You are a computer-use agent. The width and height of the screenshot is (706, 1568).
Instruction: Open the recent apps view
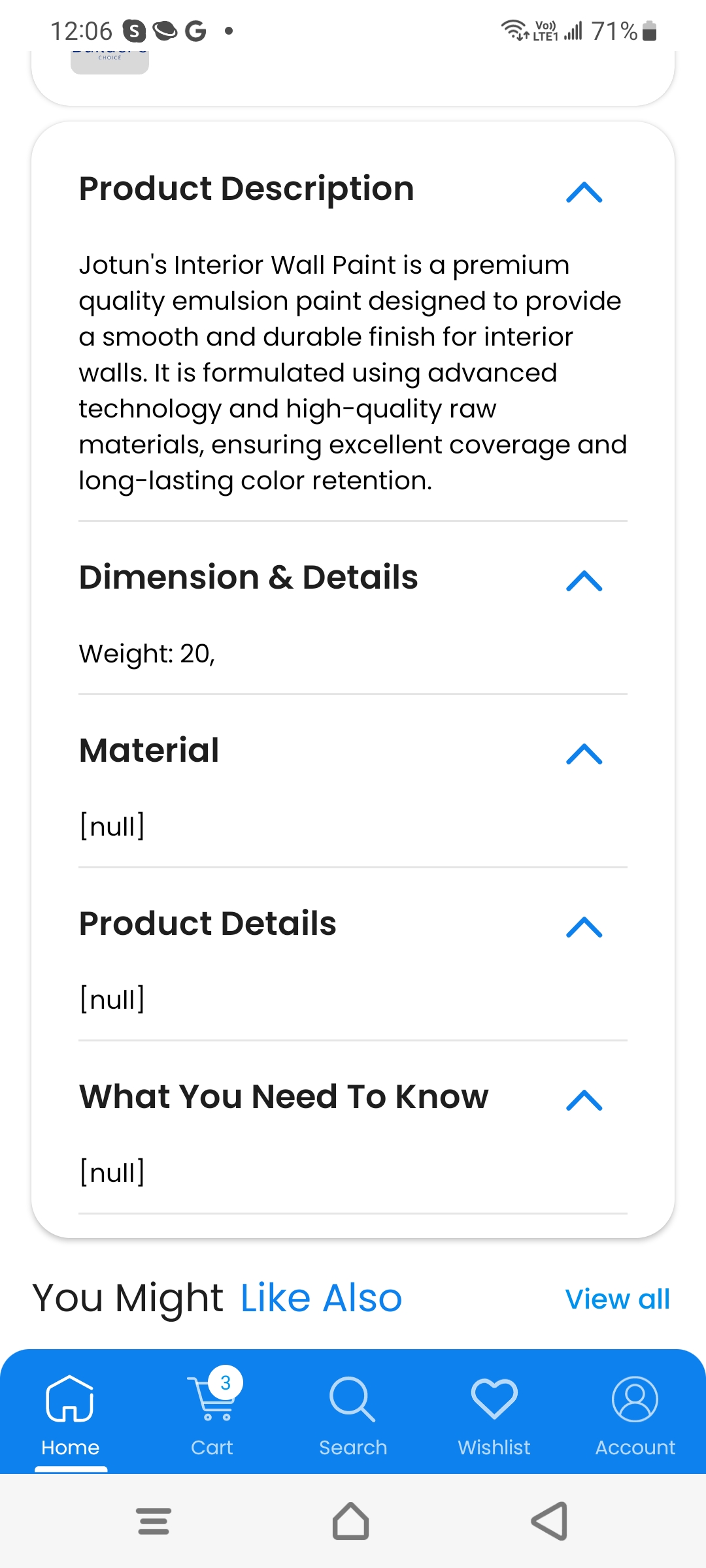click(154, 1521)
